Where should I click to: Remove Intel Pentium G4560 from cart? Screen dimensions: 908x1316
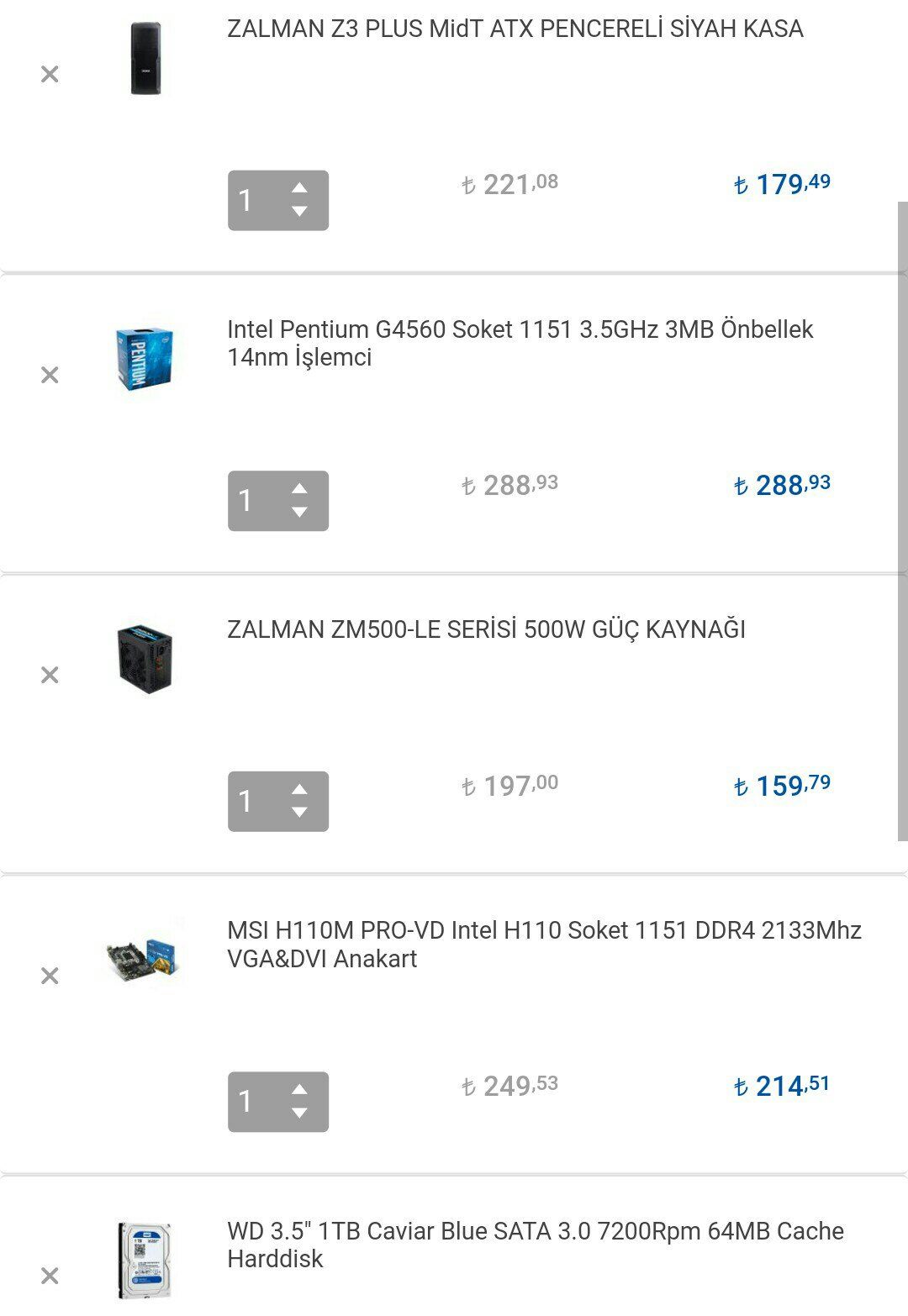pos(50,375)
